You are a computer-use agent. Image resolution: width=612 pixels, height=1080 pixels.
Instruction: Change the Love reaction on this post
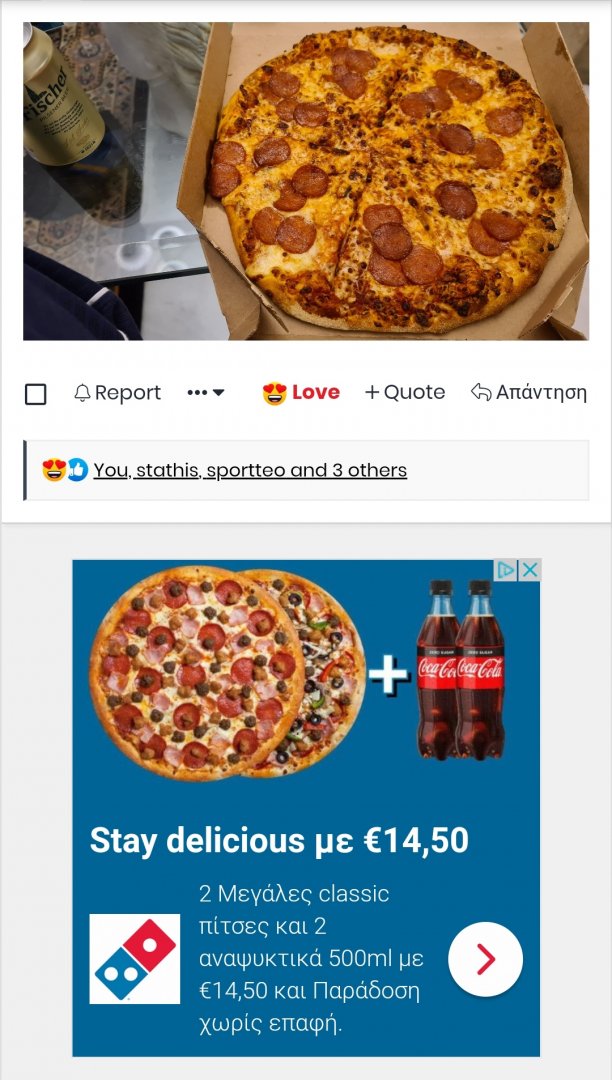pyautogui.click(x=301, y=393)
